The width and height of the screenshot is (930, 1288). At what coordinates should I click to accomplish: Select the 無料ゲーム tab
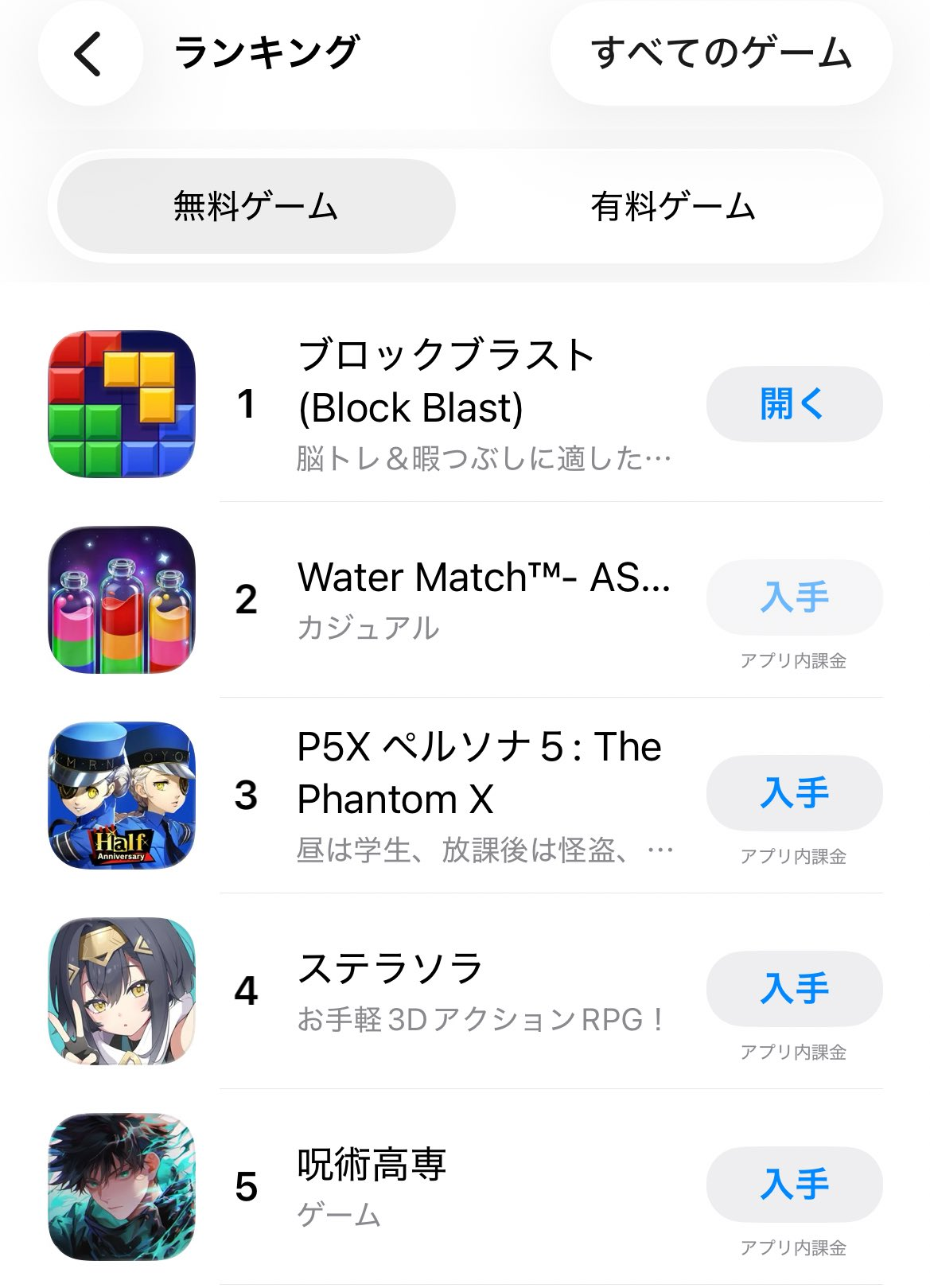[x=255, y=207]
